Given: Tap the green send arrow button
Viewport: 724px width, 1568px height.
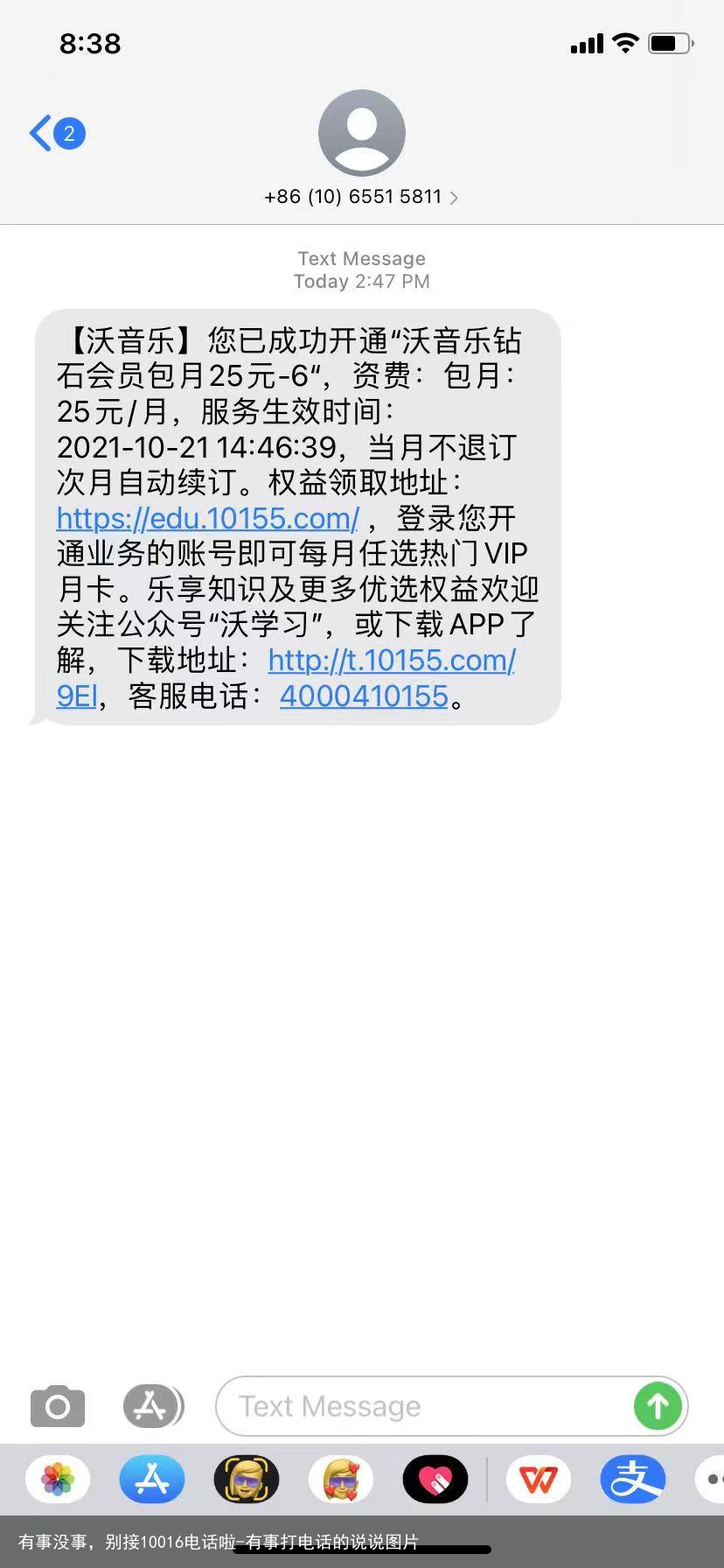Looking at the screenshot, I should pyautogui.click(x=658, y=1406).
